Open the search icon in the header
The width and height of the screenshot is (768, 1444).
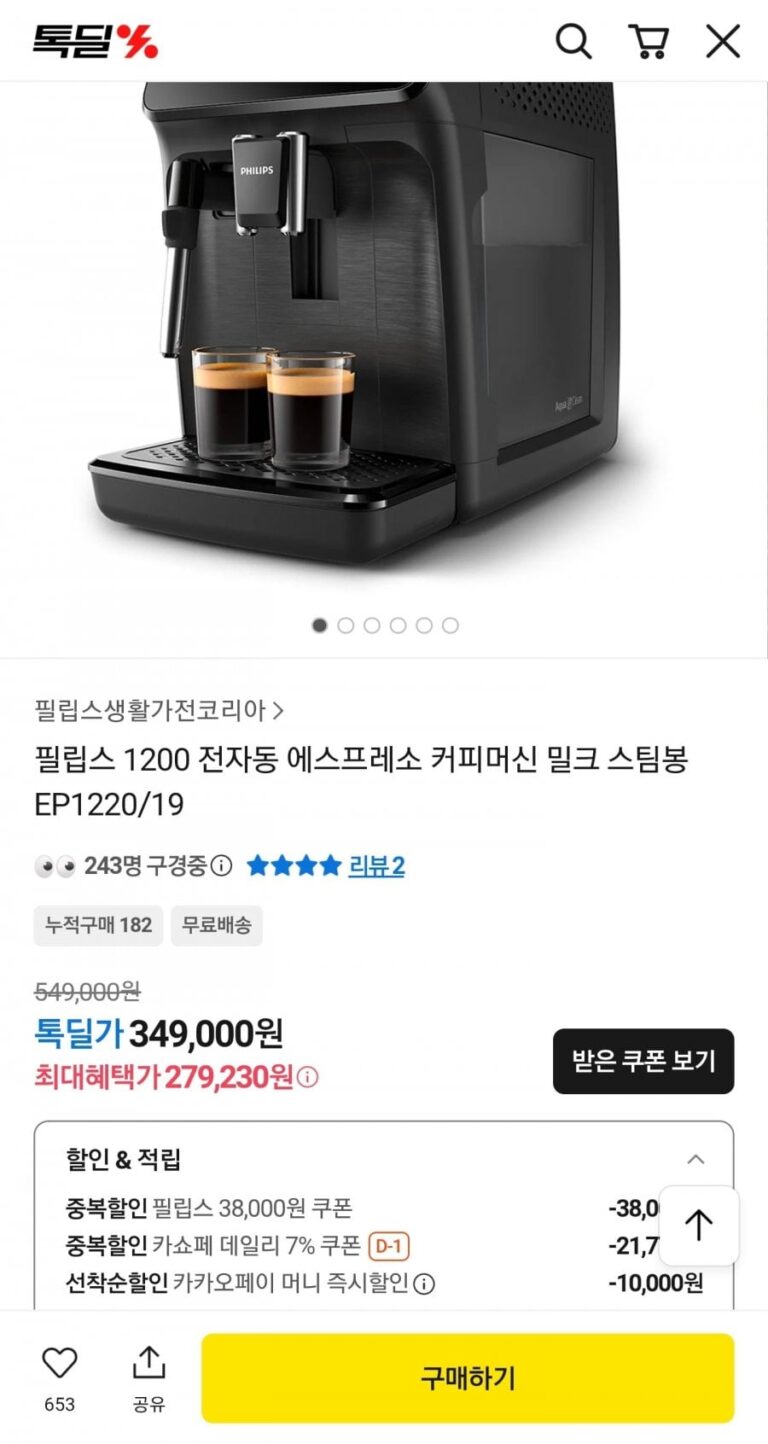coord(573,41)
